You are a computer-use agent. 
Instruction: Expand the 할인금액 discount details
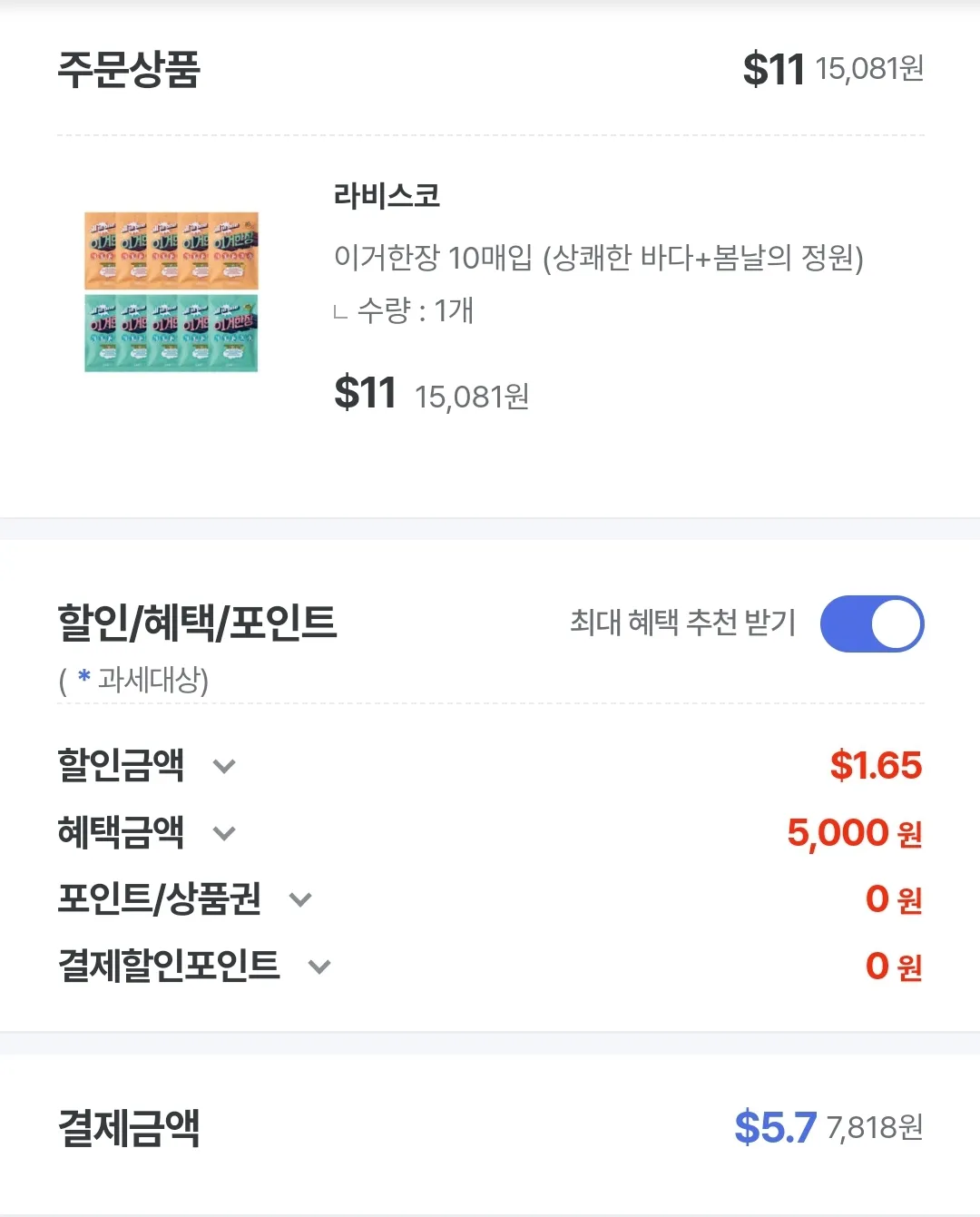pyautogui.click(x=224, y=767)
